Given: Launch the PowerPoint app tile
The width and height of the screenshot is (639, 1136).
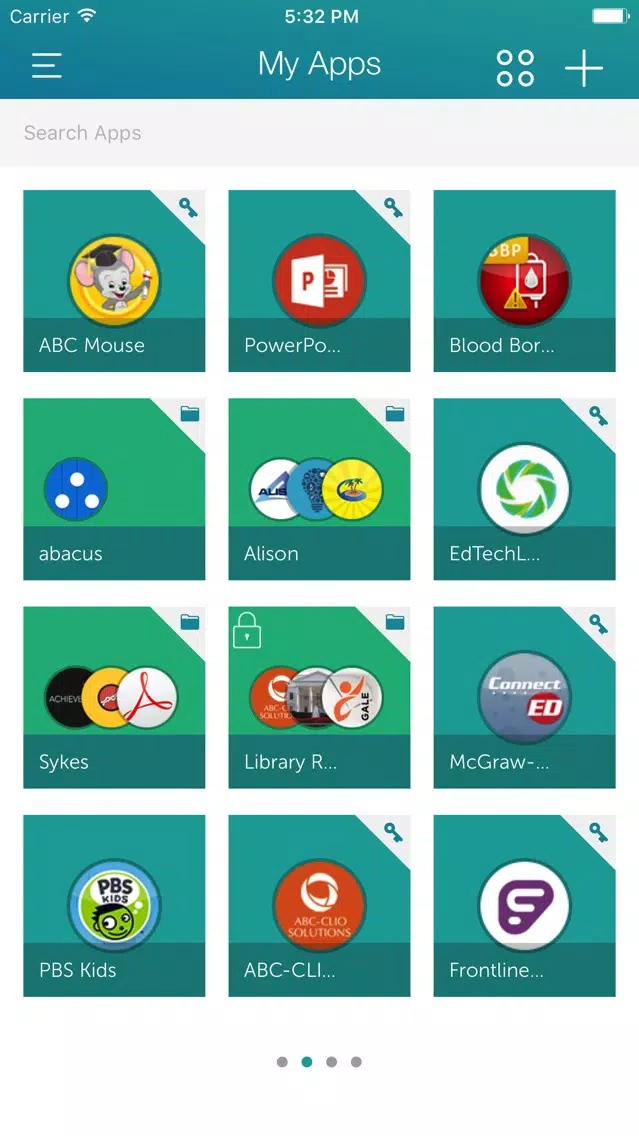Looking at the screenshot, I should coord(319,281).
